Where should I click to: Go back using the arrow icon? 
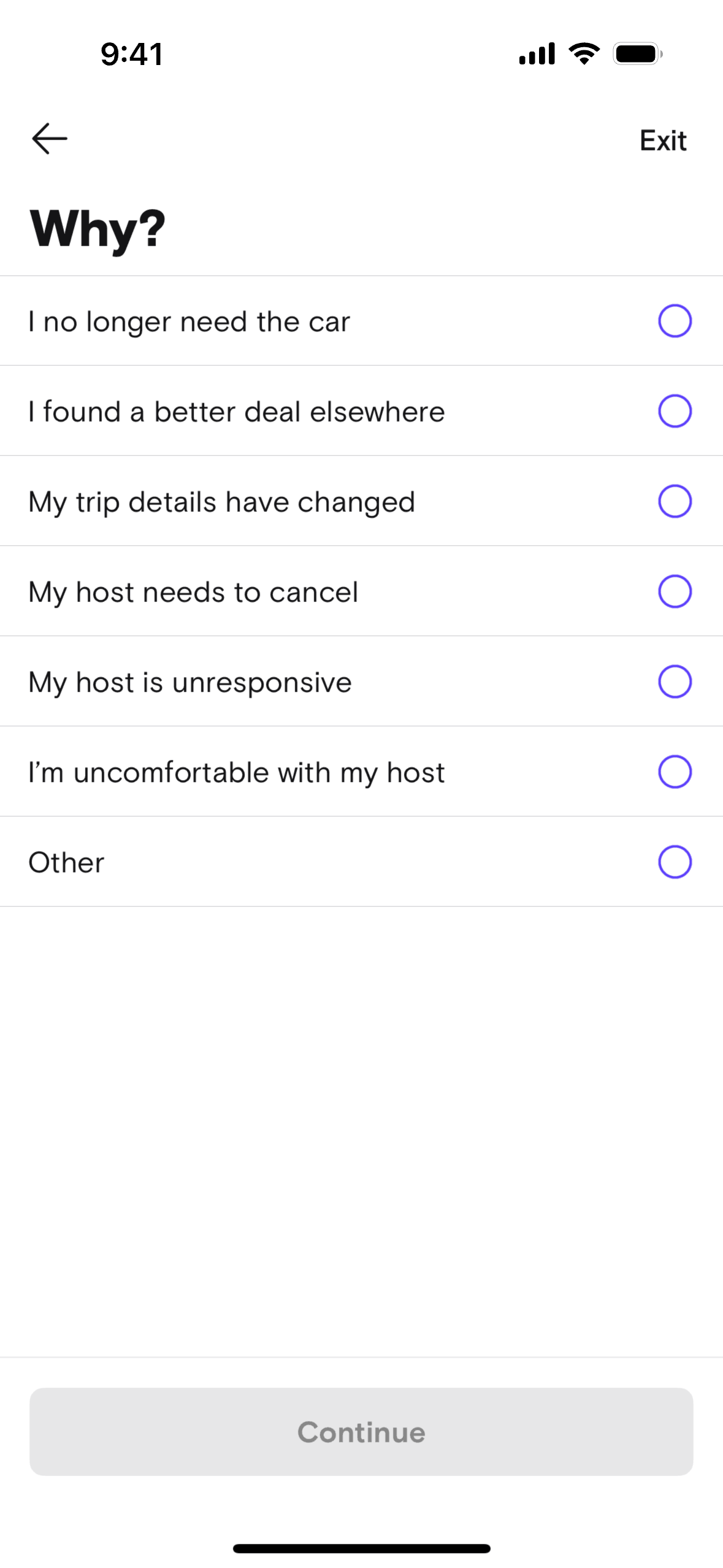coord(50,139)
